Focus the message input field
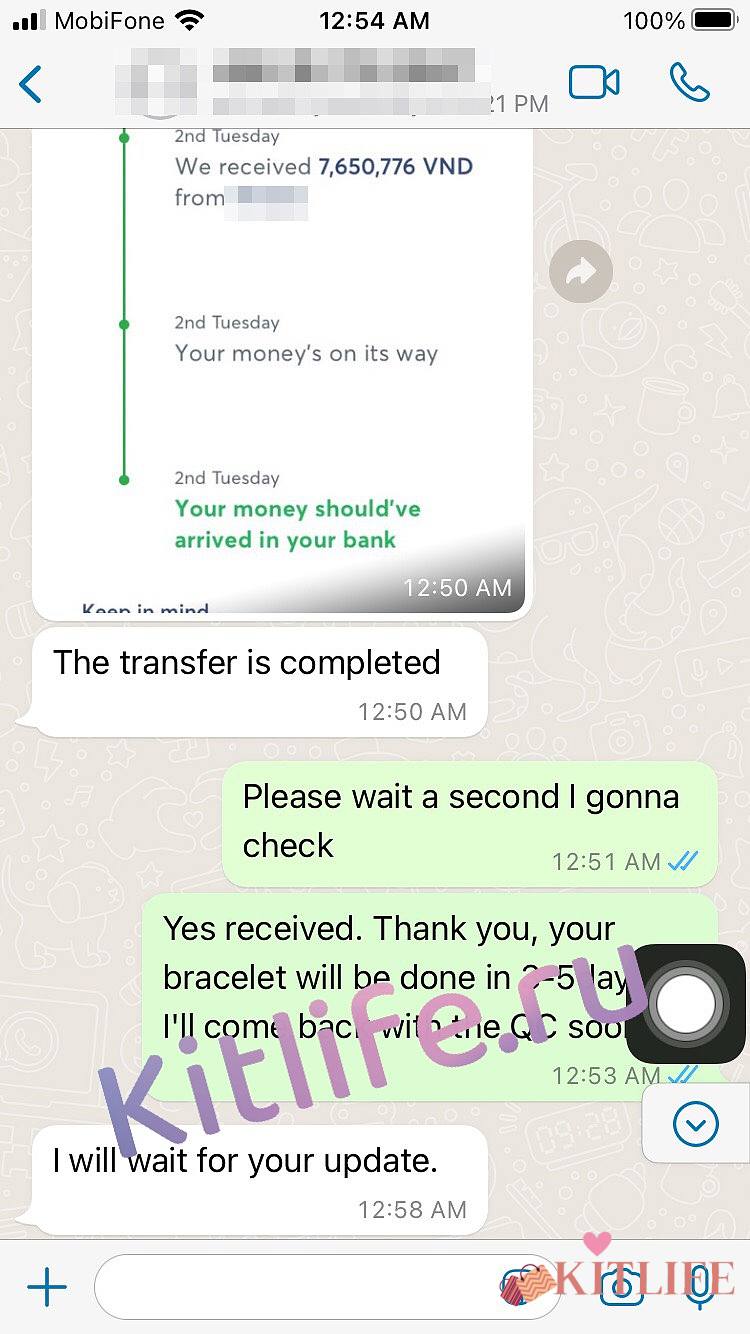The width and height of the screenshot is (750, 1334). tap(300, 1287)
